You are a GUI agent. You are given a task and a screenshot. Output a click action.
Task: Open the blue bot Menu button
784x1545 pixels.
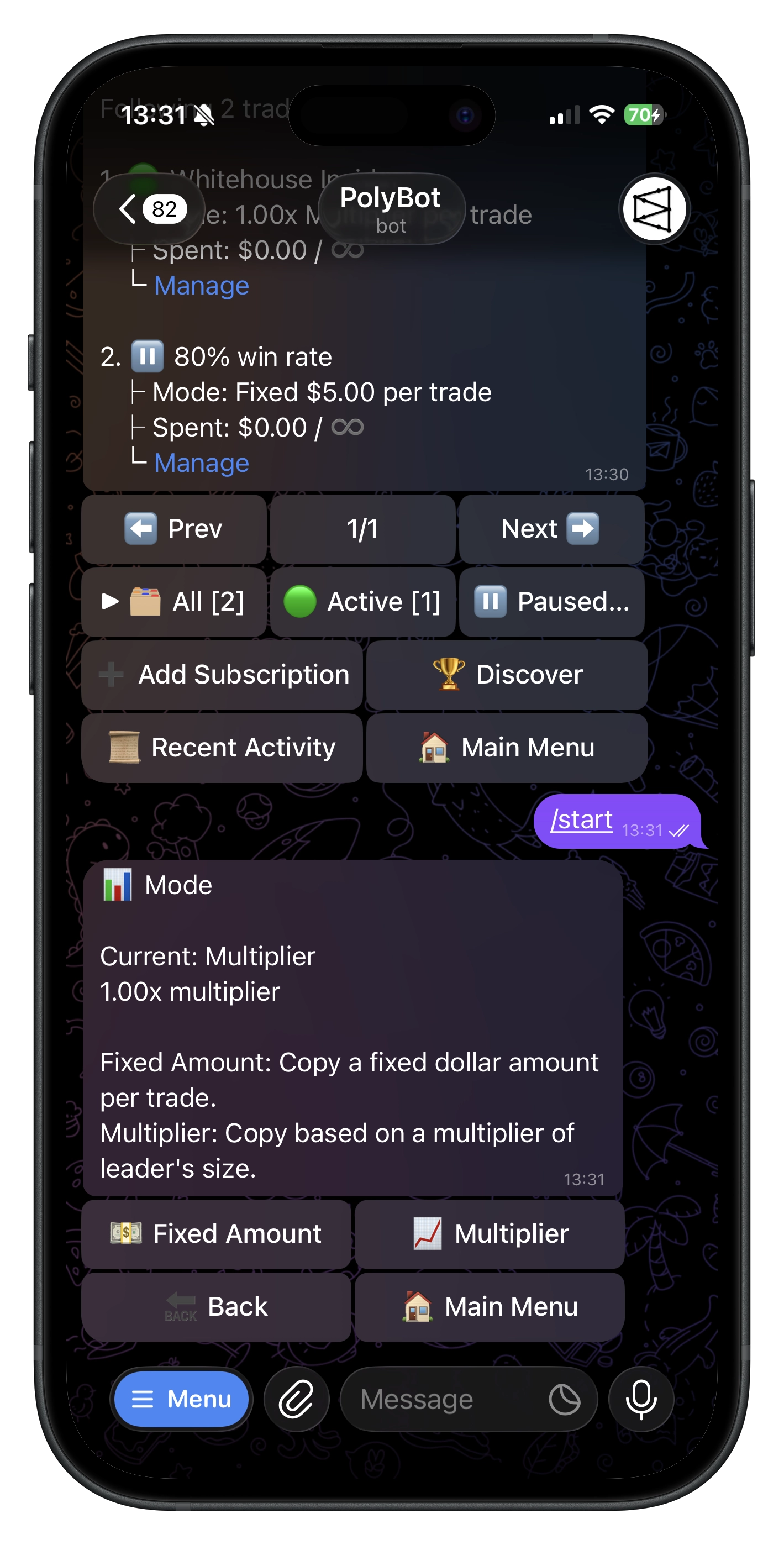tap(181, 1399)
